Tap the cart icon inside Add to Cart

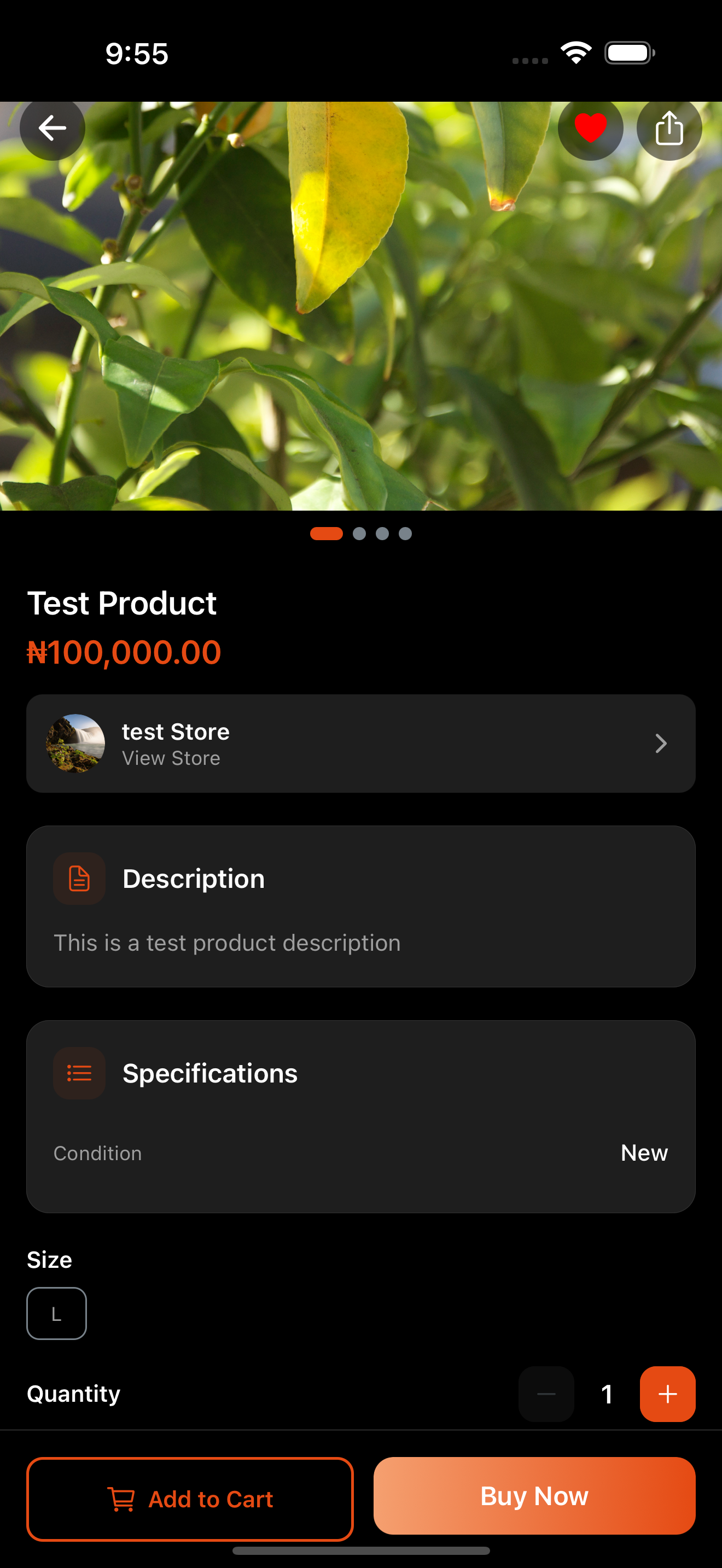tap(122, 1498)
